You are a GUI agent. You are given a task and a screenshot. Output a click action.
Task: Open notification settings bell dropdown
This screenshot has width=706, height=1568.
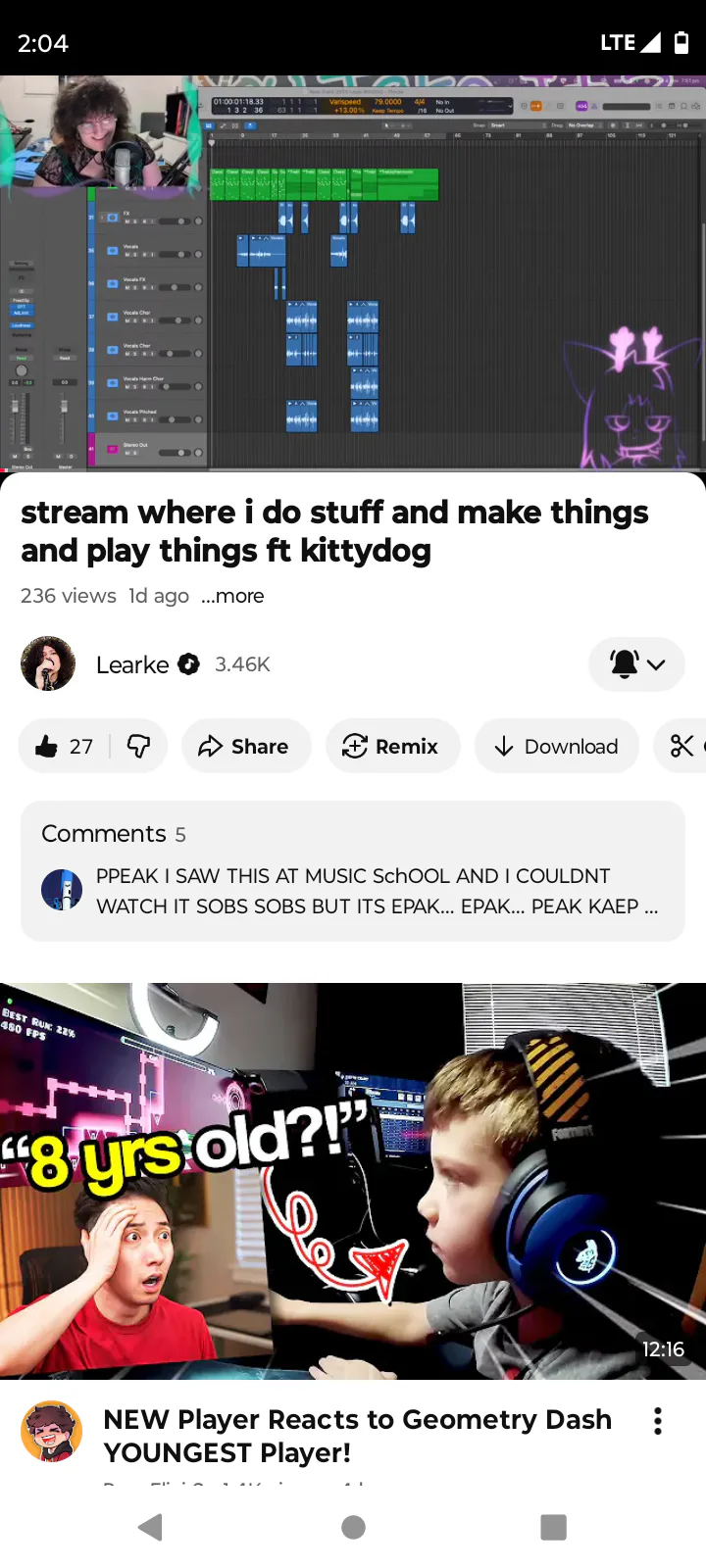636,664
